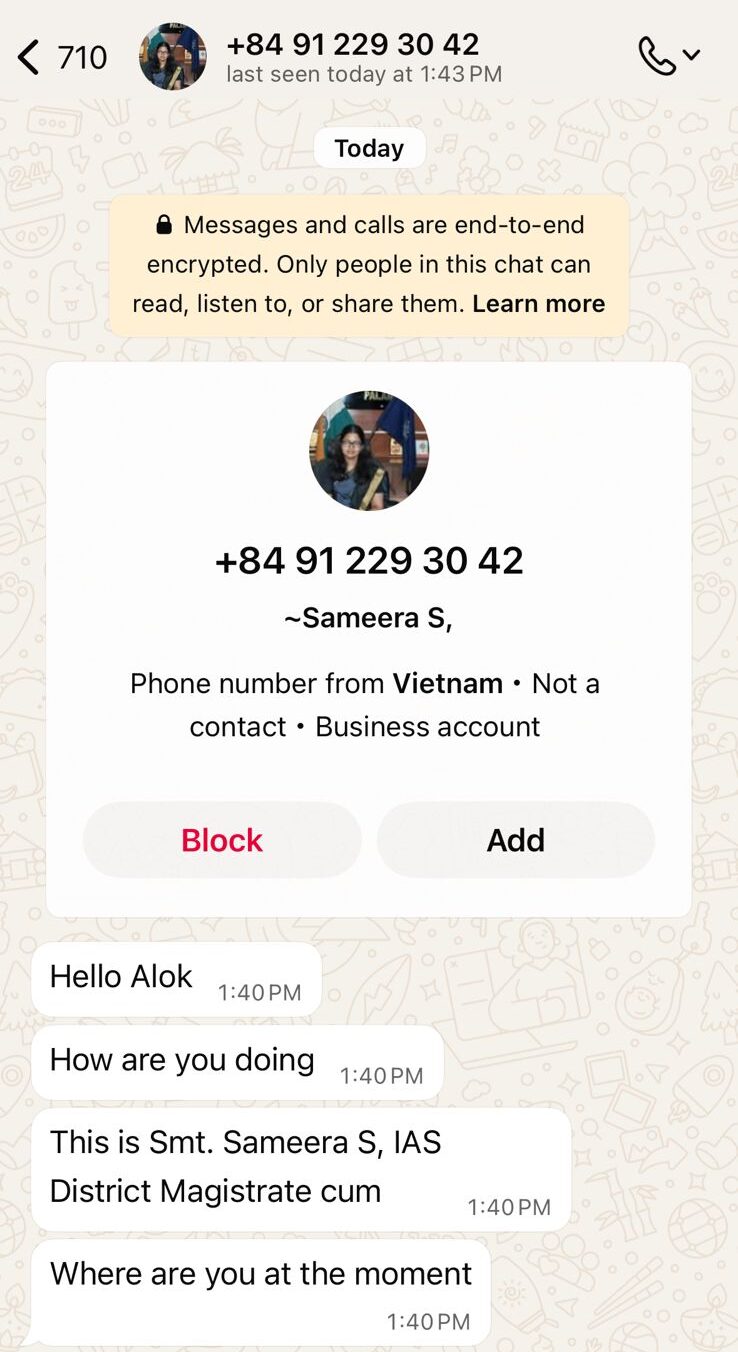Block this unknown number
This screenshot has width=738, height=1352.
click(x=222, y=840)
